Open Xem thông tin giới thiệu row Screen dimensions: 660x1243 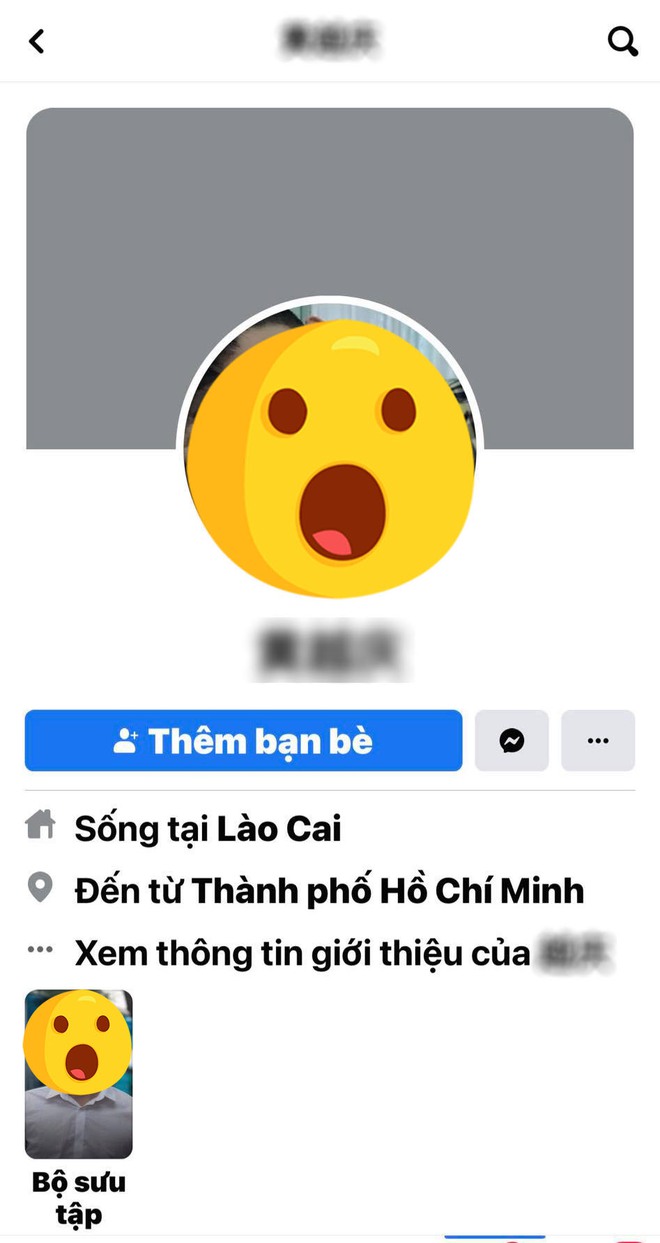click(320, 953)
